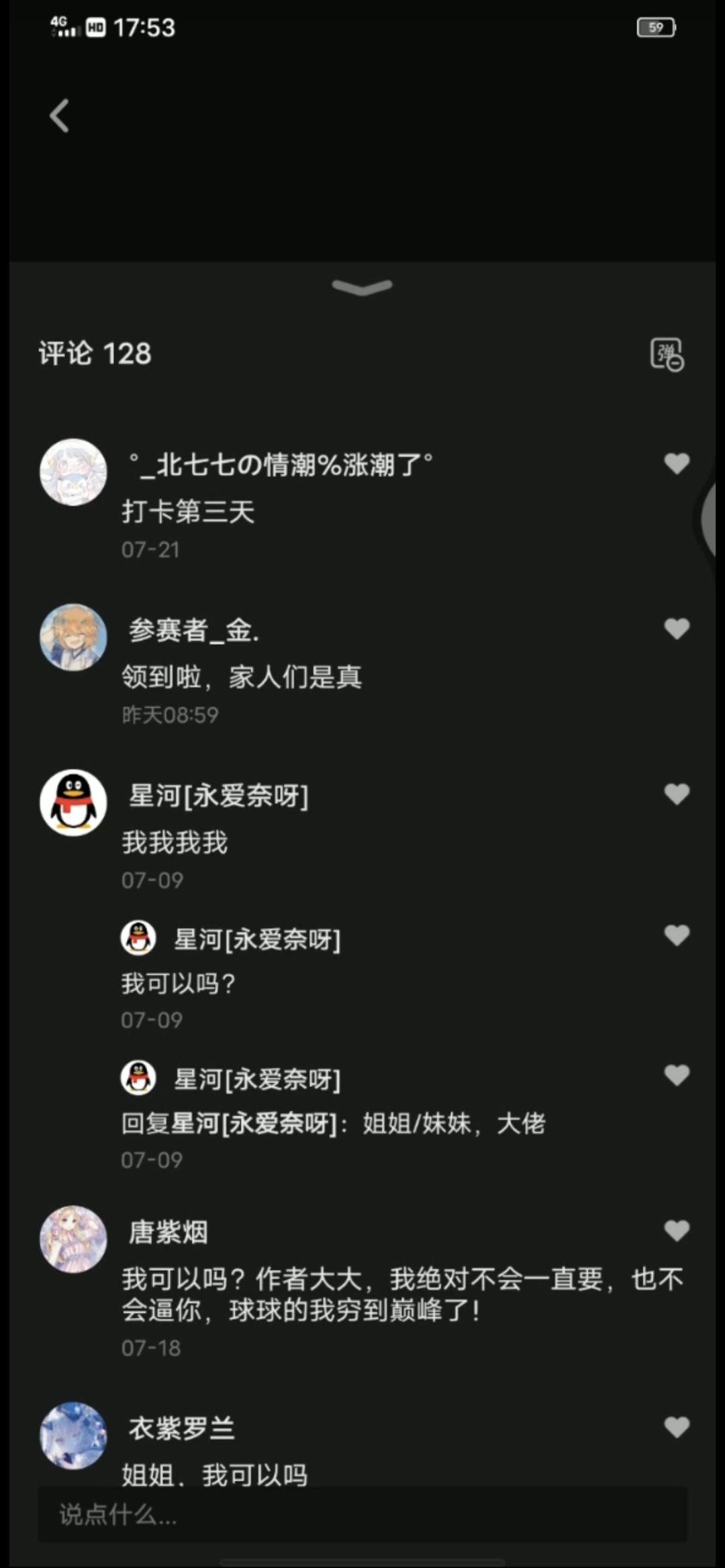The image size is (725, 1568).
Task: Go back using the top-left arrow
Action: point(60,115)
